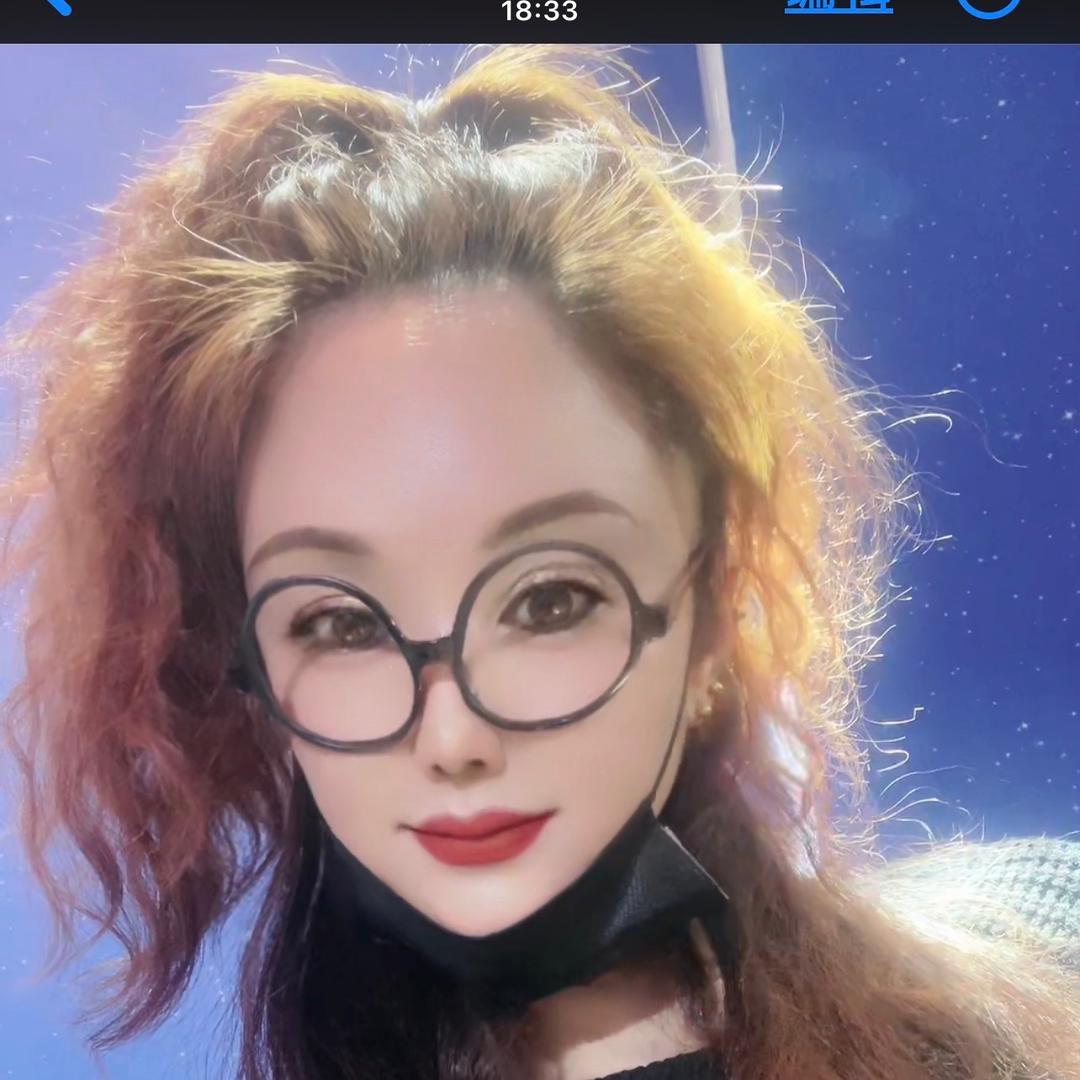Open the circular more options icon
Viewport: 1080px width, 1080px height.
[x=989, y=5]
